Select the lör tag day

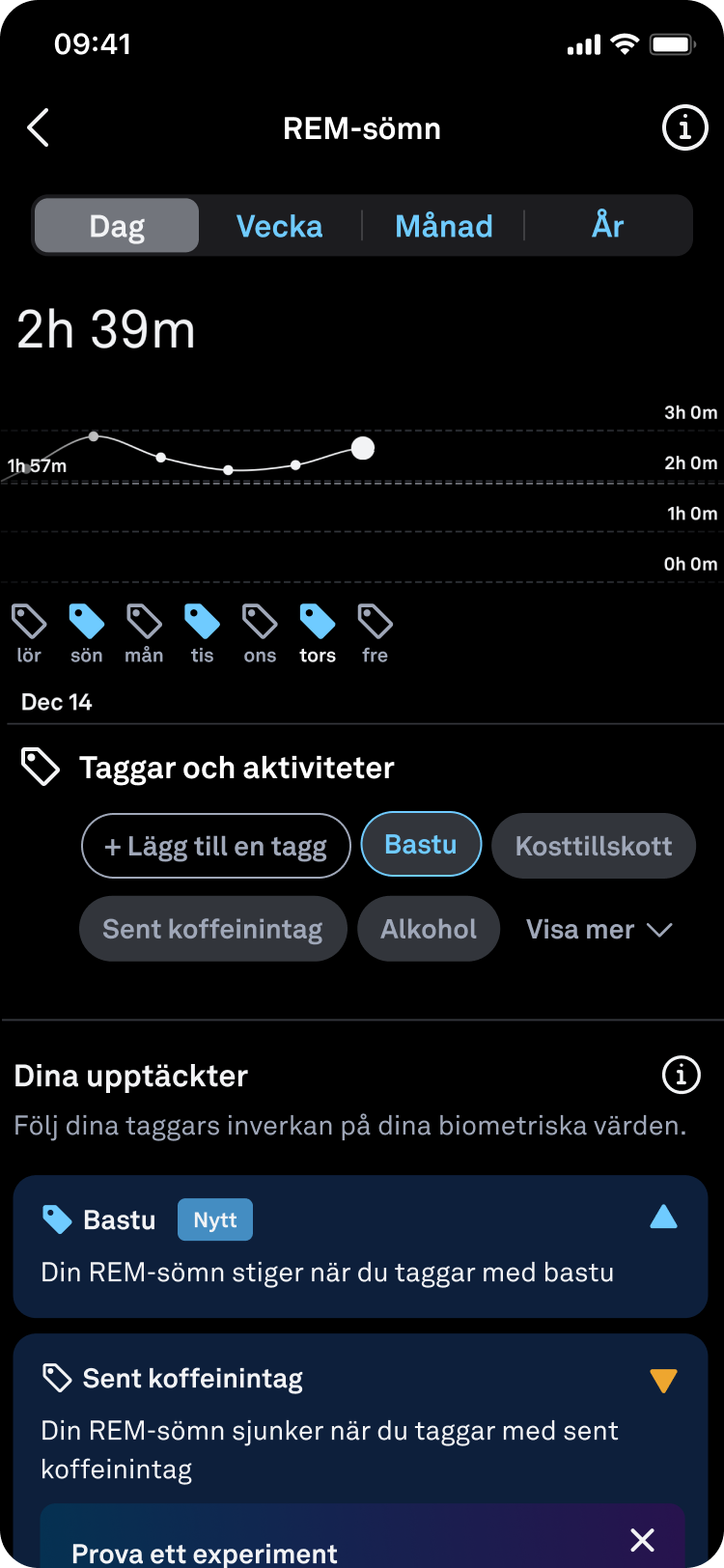tap(29, 633)
